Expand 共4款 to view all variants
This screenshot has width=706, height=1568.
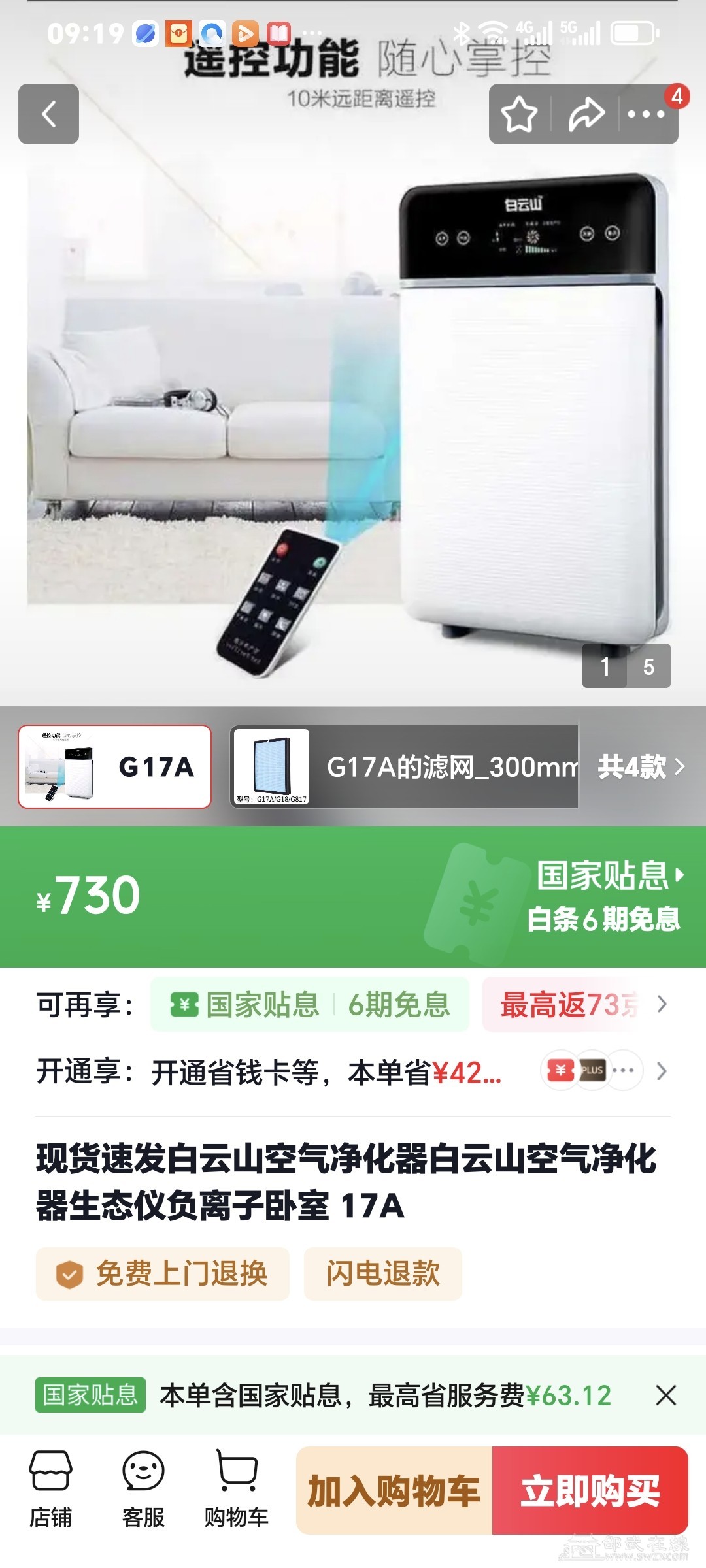(x=641, y=766)
